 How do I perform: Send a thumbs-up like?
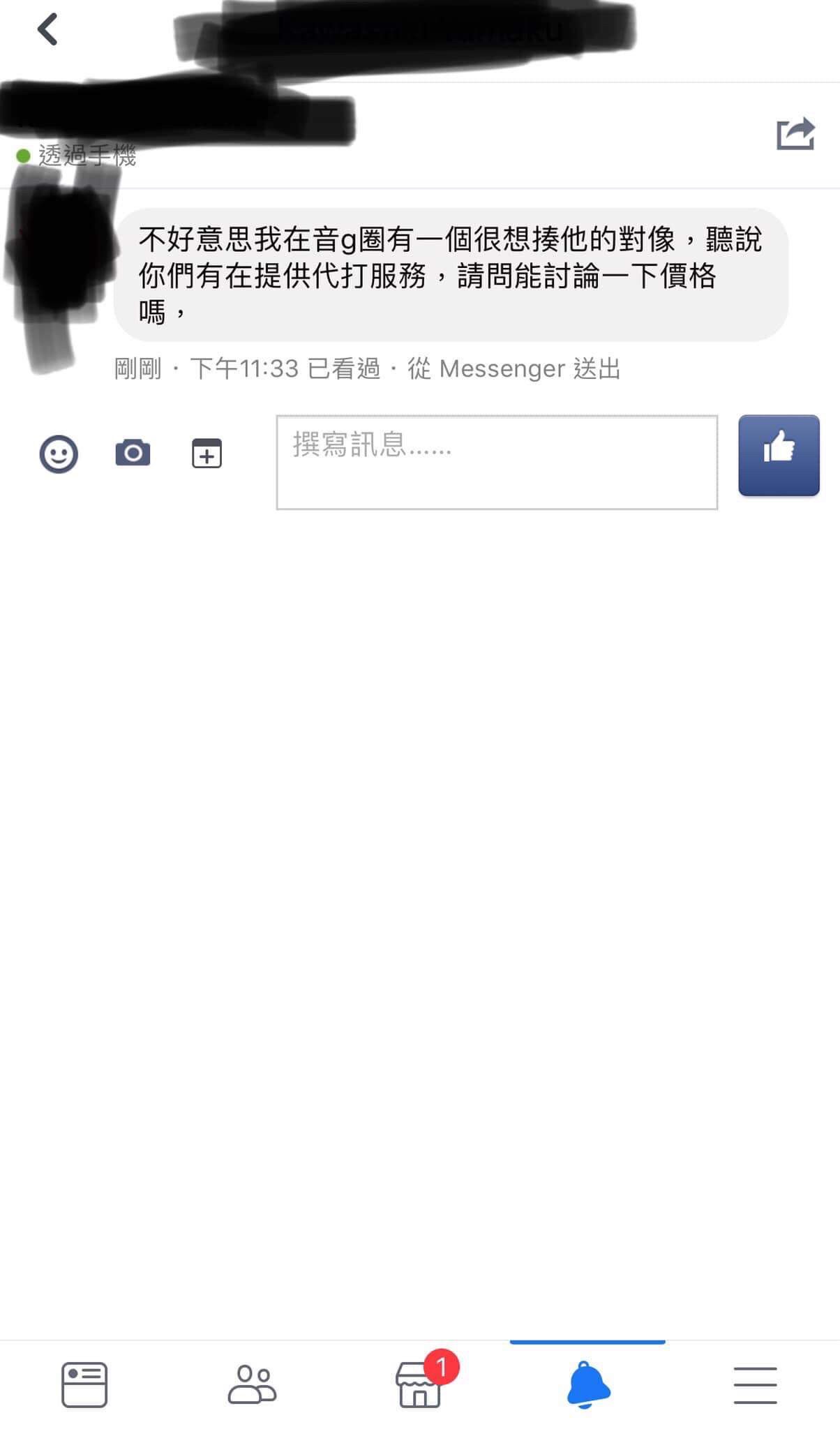(x=779, y=456)
